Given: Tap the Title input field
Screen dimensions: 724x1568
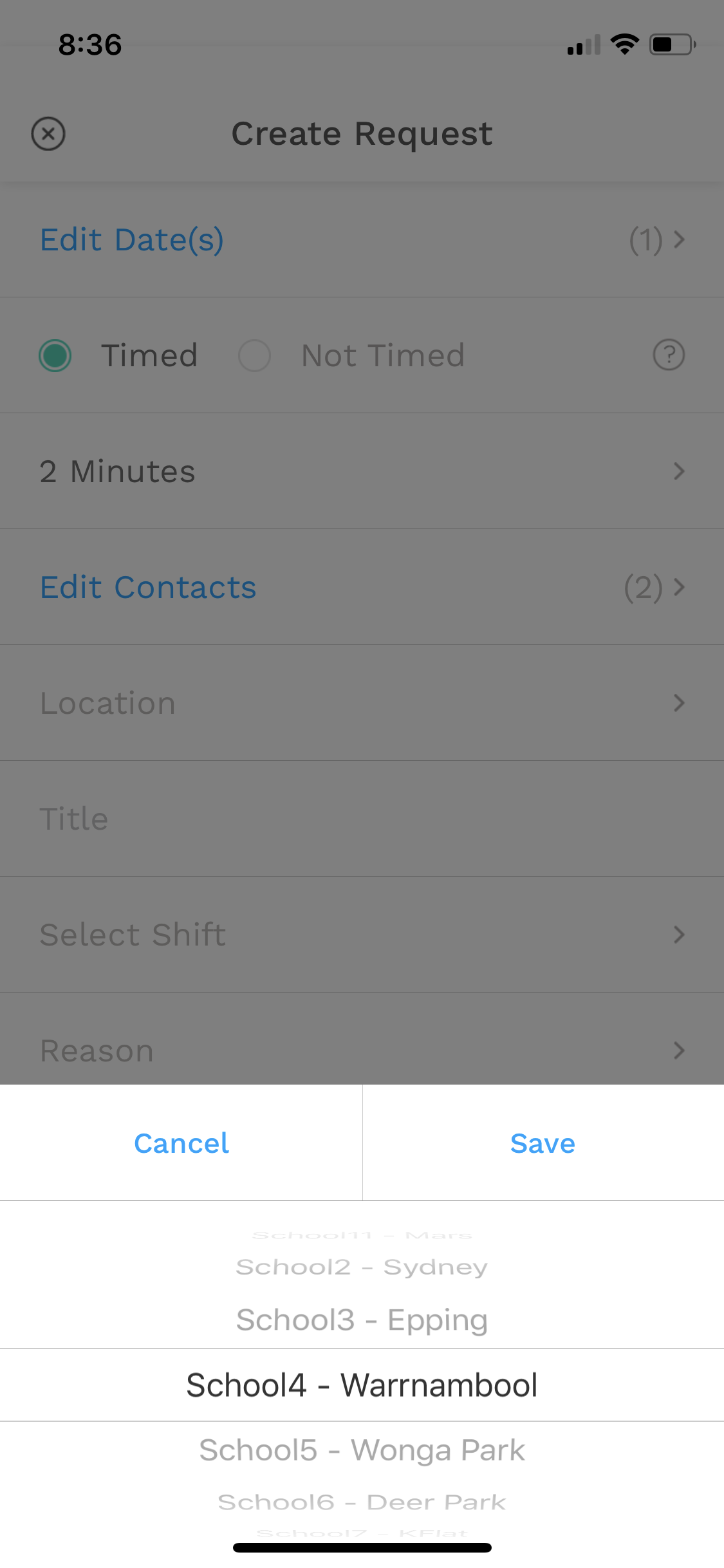Looking at the screenshot, I should point(362,819).
